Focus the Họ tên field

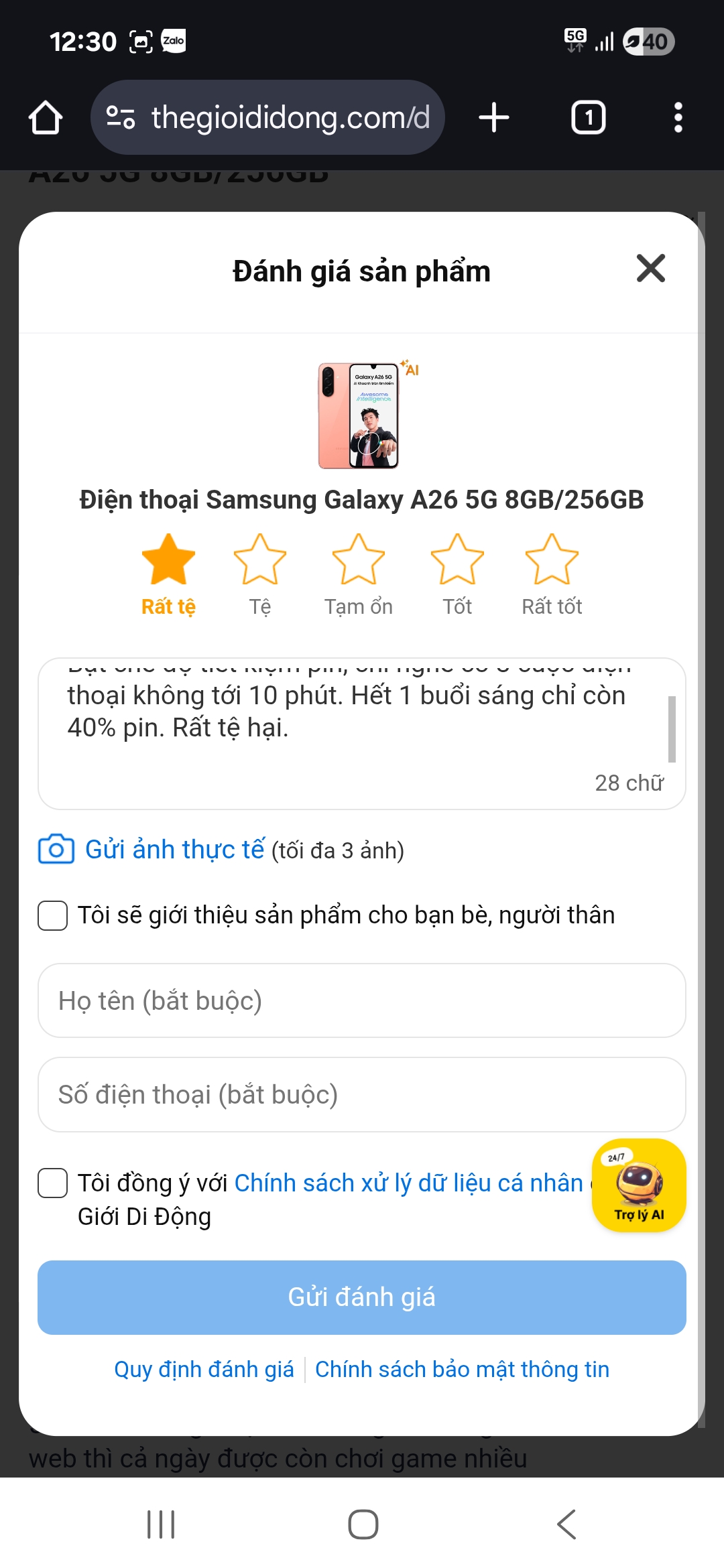(362, 1000)
